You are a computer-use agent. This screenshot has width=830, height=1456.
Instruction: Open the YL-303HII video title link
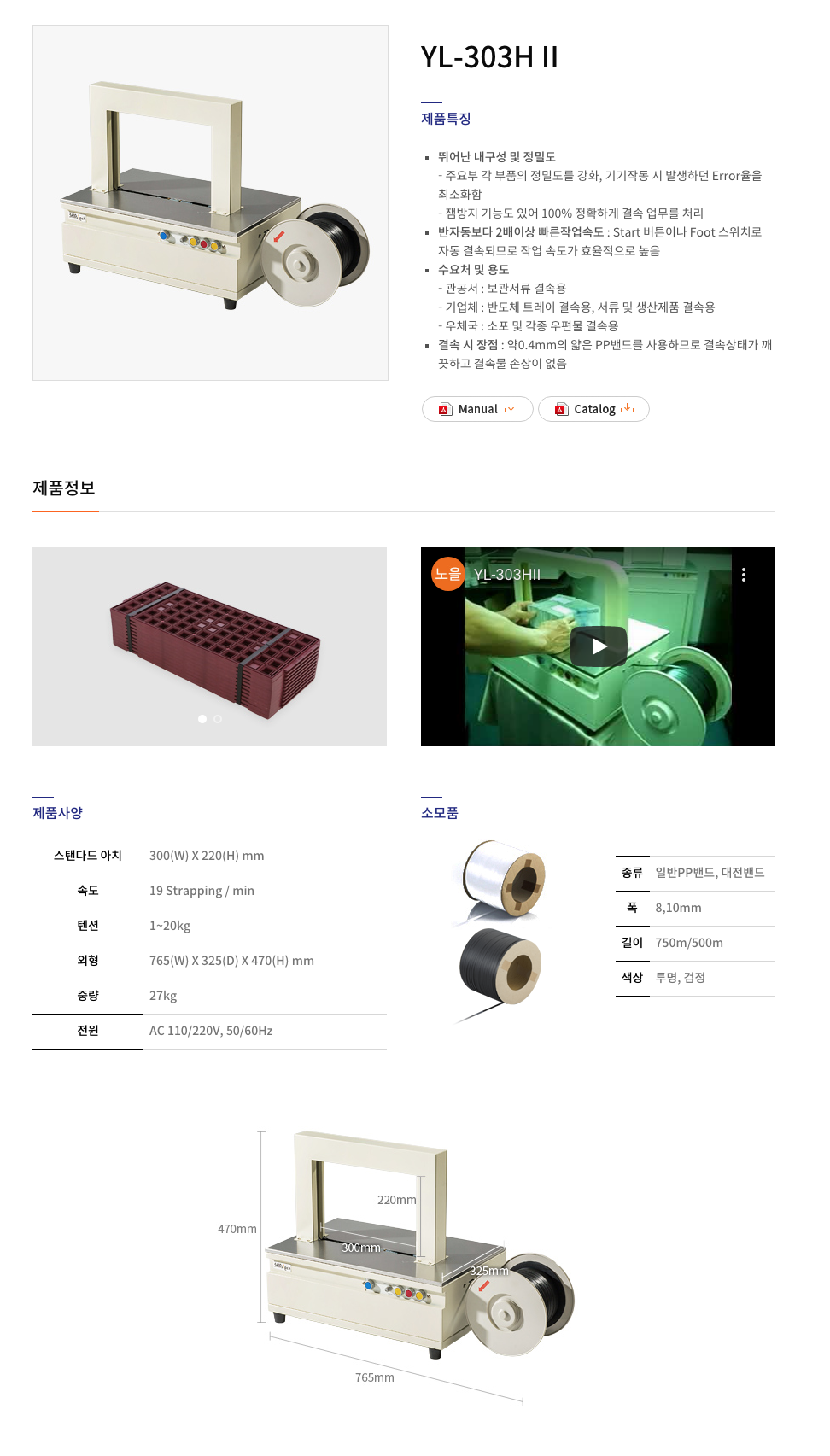[x=507, y=575]
